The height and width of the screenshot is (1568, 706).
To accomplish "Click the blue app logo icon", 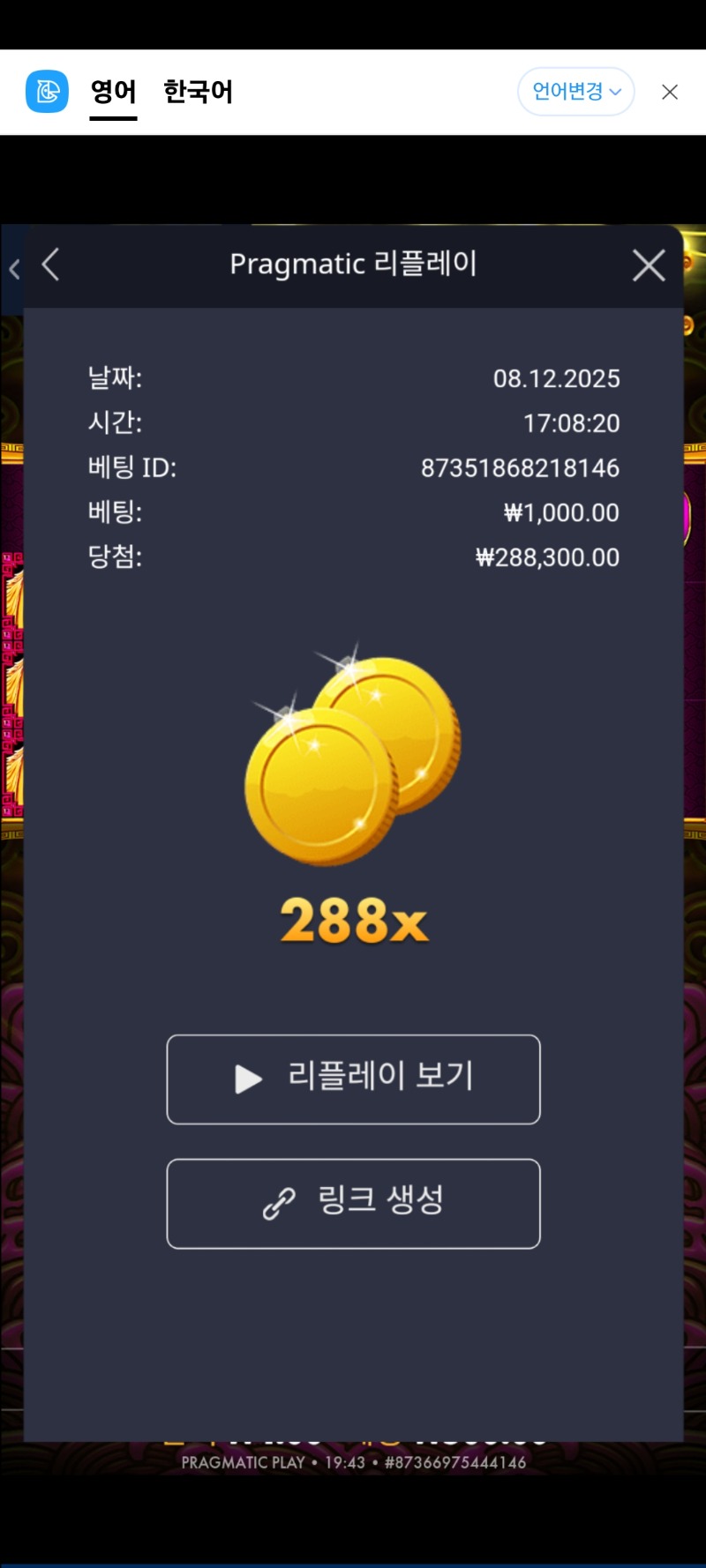I will pyautogui.click(x=46, y=91).
